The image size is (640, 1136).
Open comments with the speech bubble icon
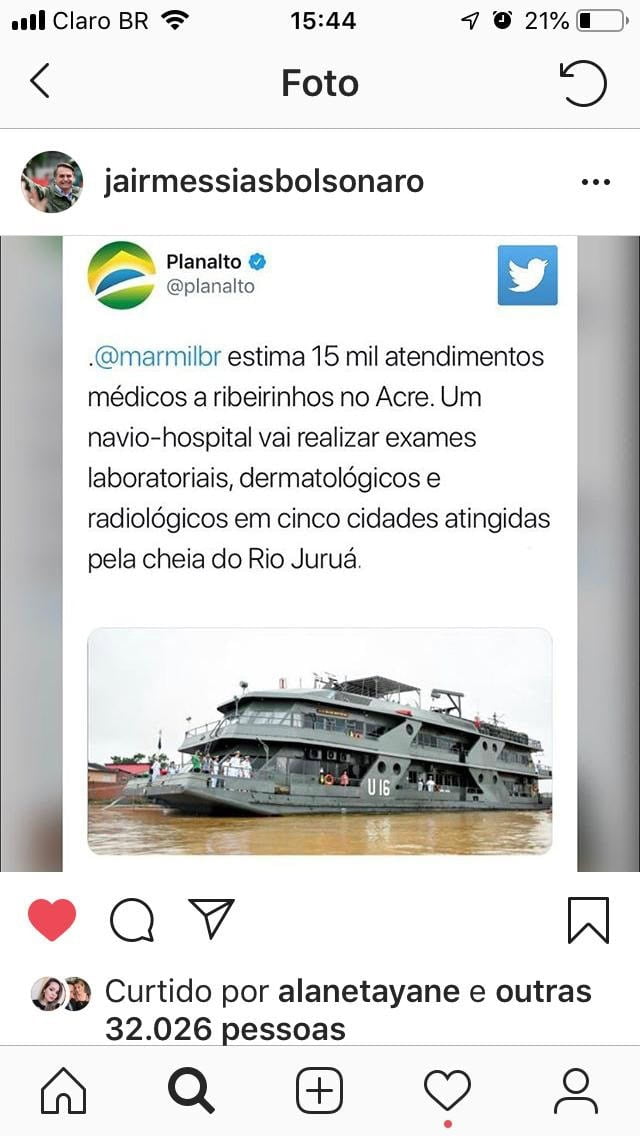(132, 920)
